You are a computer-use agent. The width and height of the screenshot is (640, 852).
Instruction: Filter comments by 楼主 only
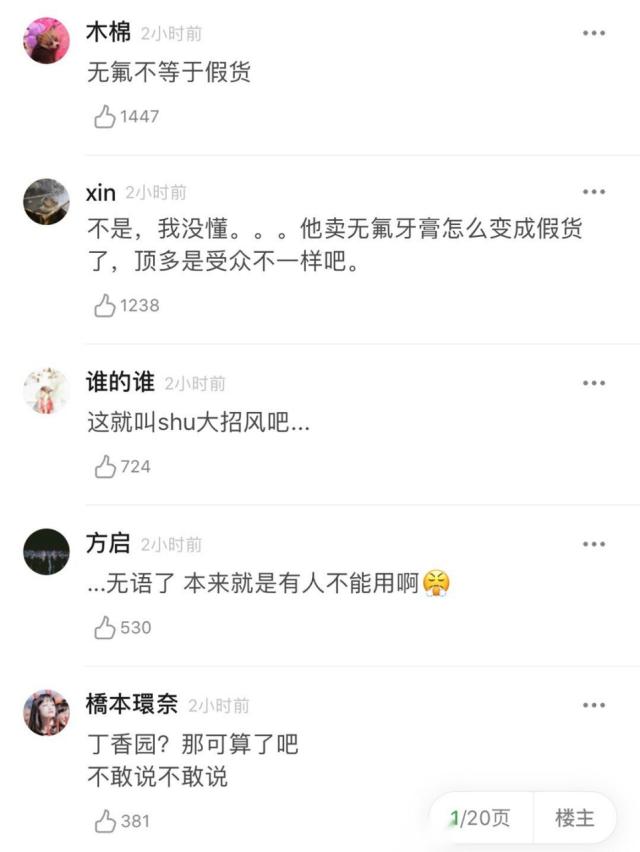point(575,819)
